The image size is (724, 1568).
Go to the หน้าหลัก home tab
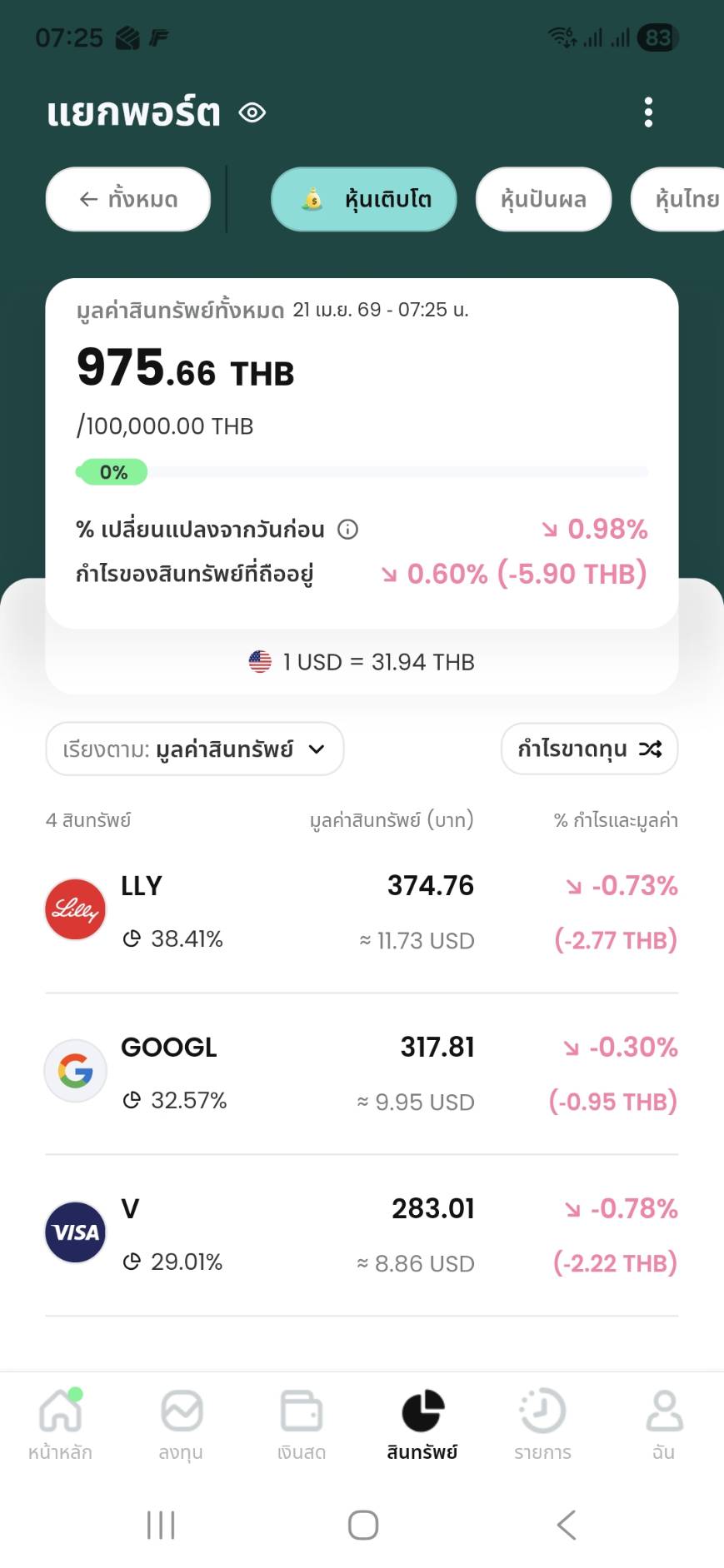pyautogui.click(x=60, y=1425)
